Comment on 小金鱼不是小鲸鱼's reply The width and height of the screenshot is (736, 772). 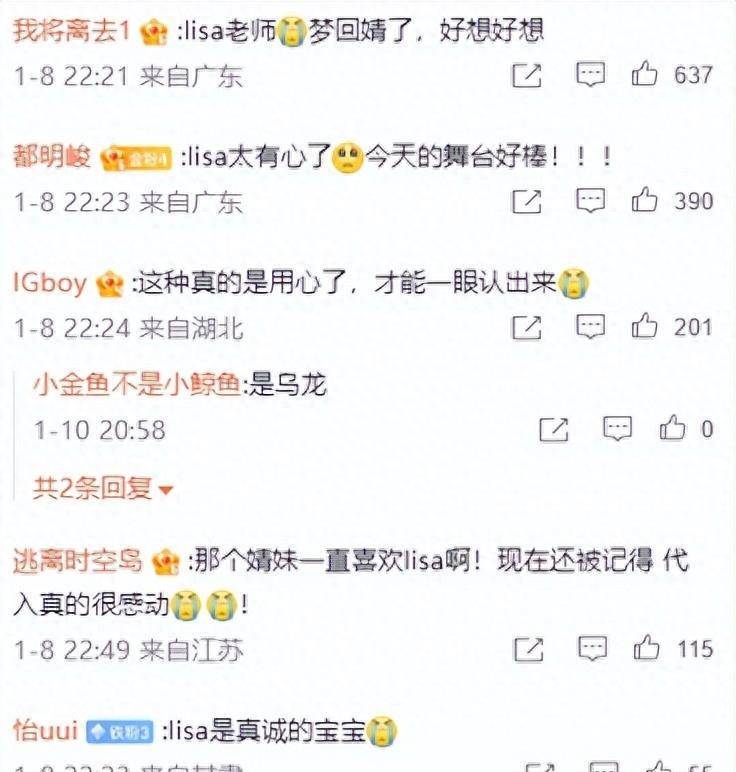pyautogui.click(x=618, y=429)
